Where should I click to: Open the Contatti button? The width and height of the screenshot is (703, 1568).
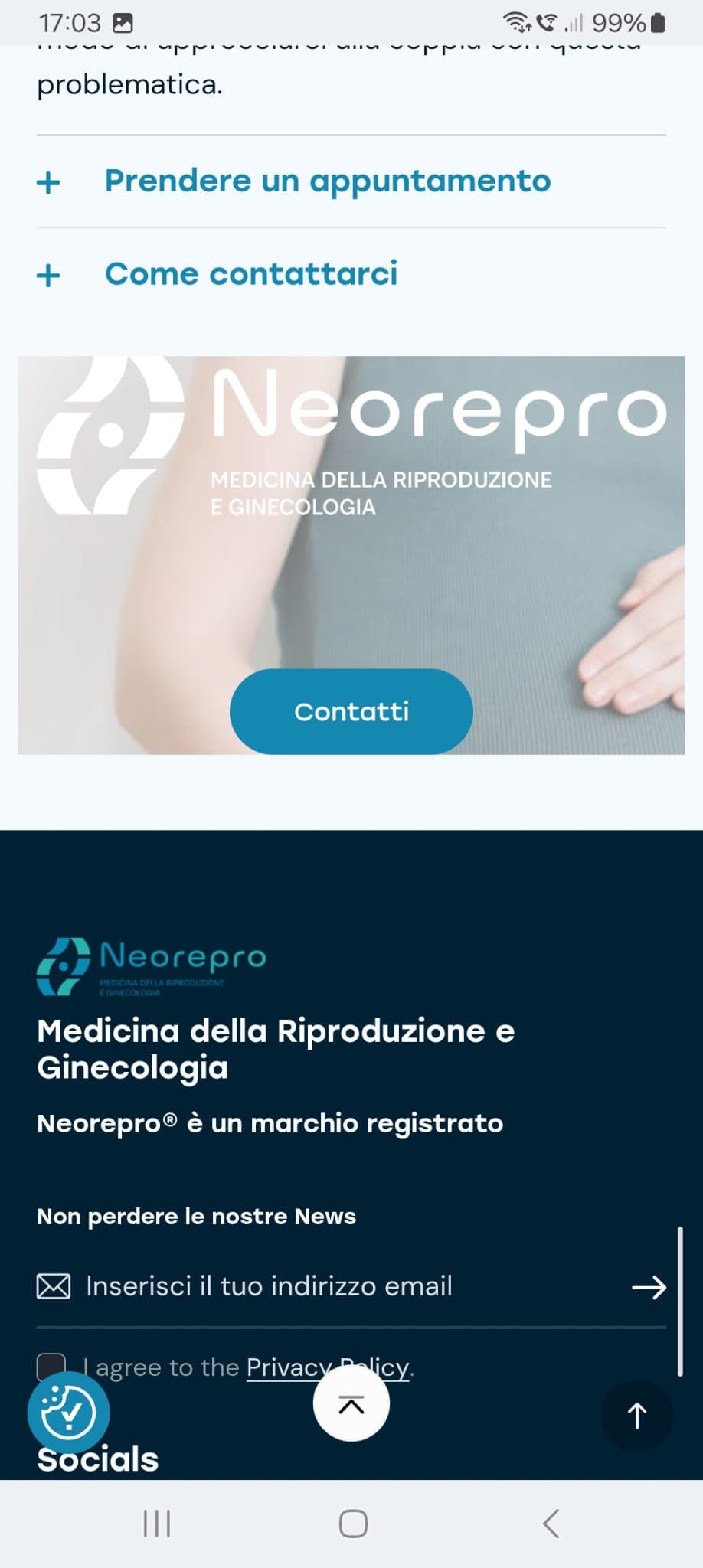click(351, 711)
